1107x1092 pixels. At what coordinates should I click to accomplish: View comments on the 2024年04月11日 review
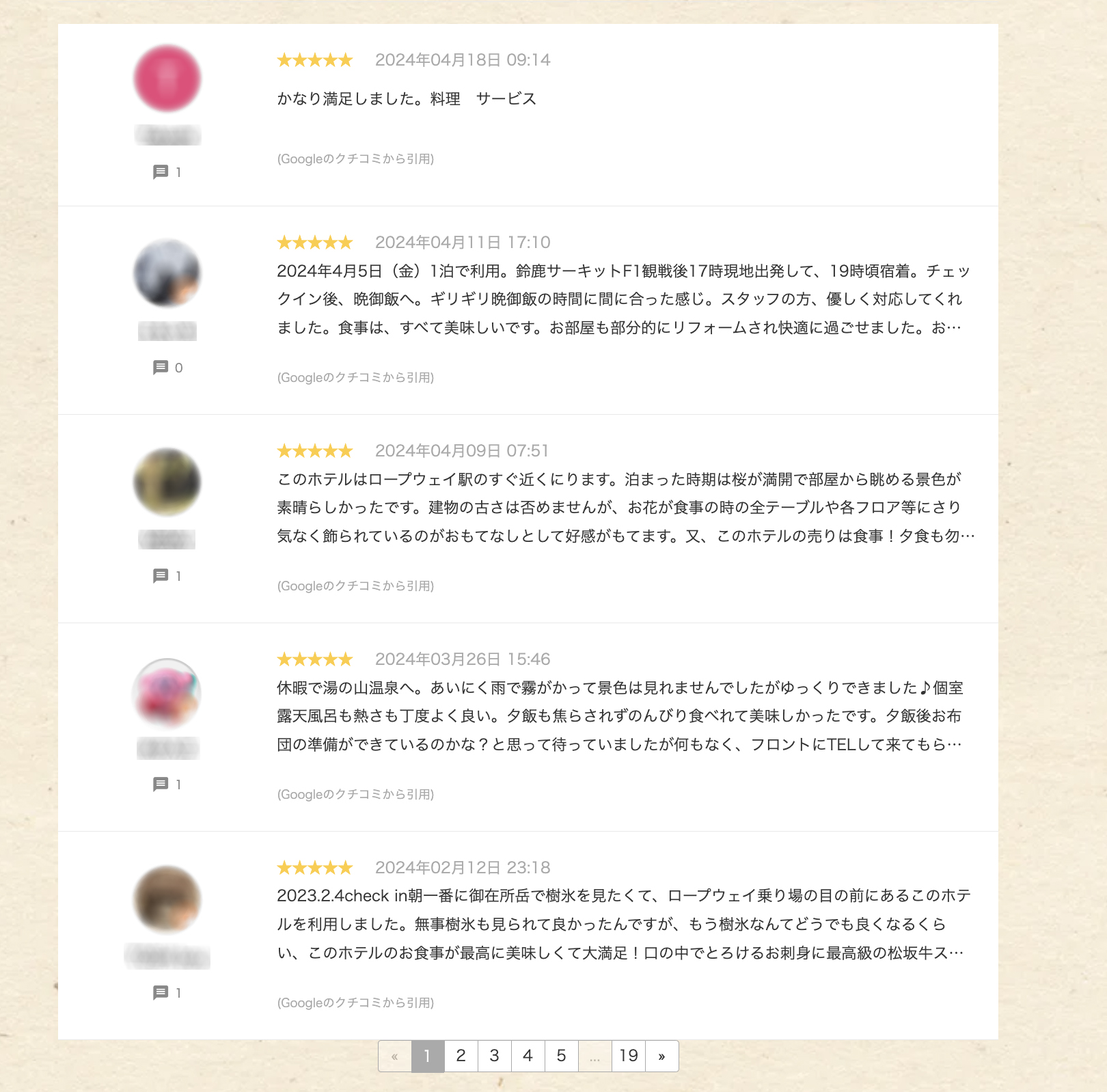[x=167, y=368]
